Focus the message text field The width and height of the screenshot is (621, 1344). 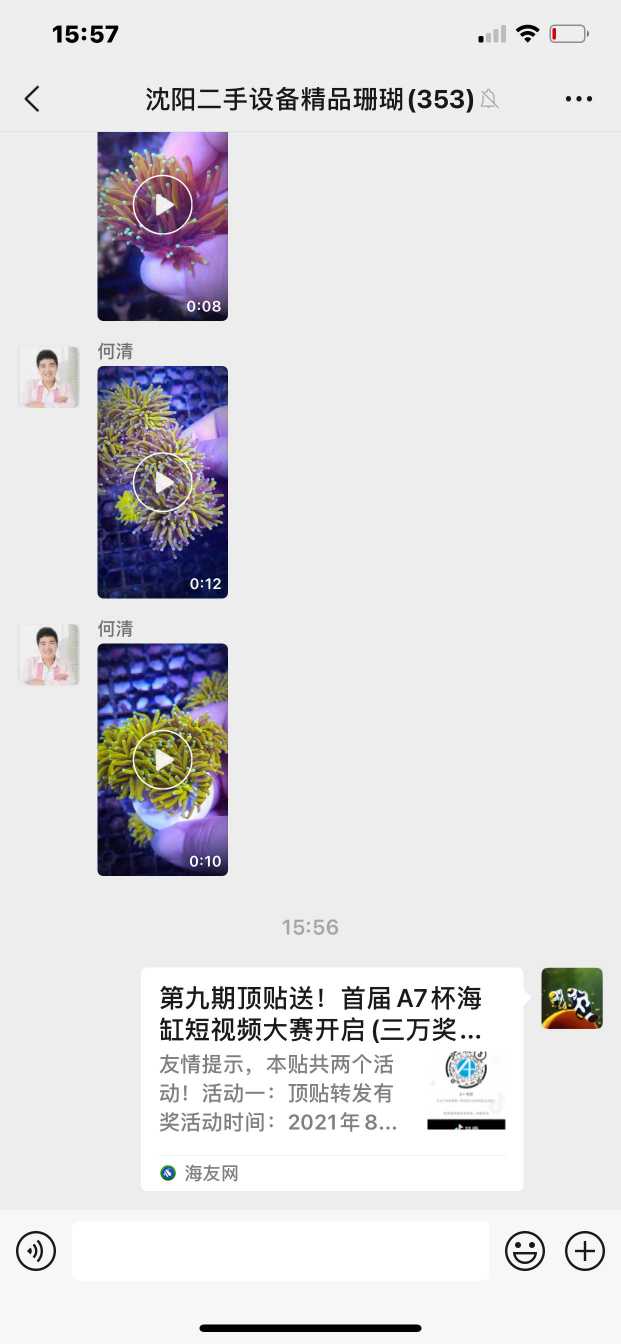[280, 1251]
